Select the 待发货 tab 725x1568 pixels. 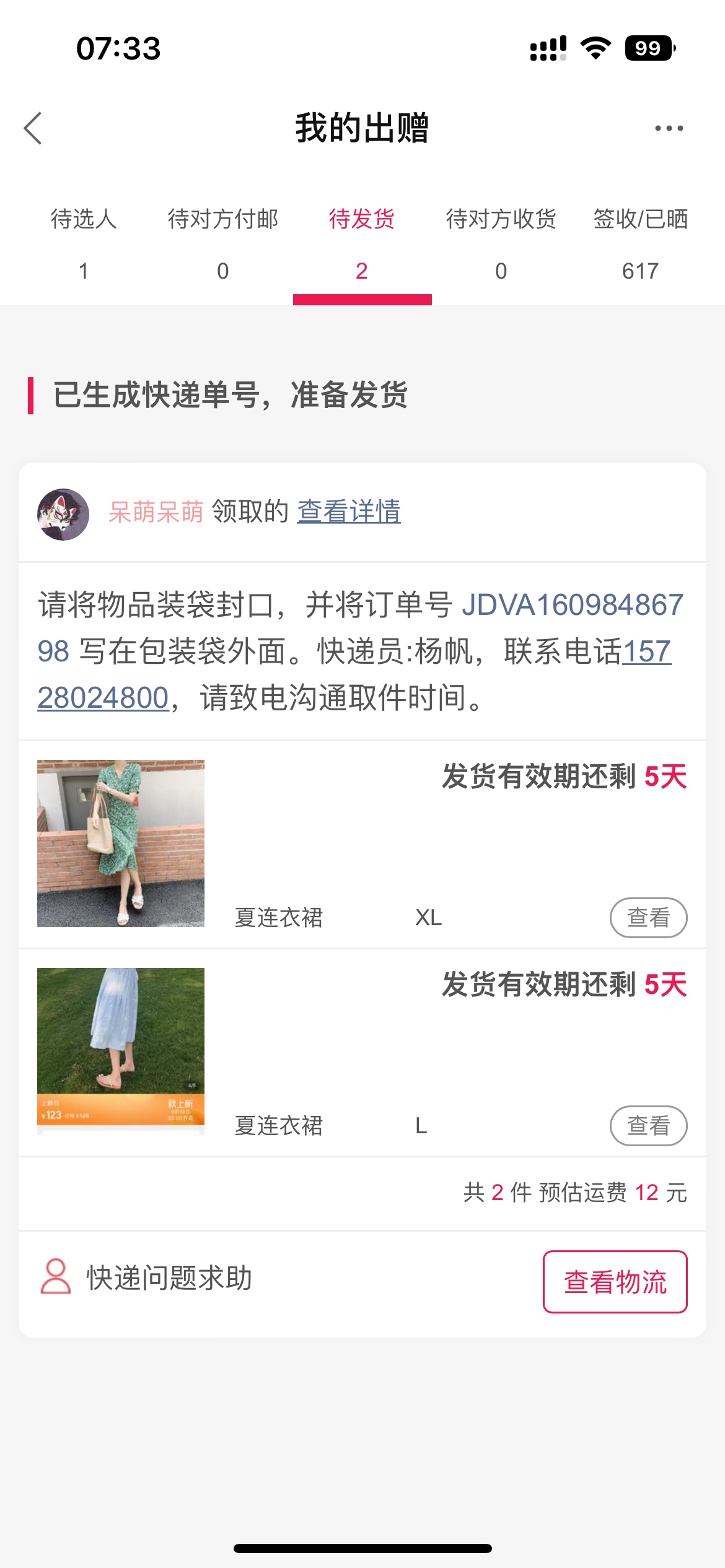pos(362,243)
